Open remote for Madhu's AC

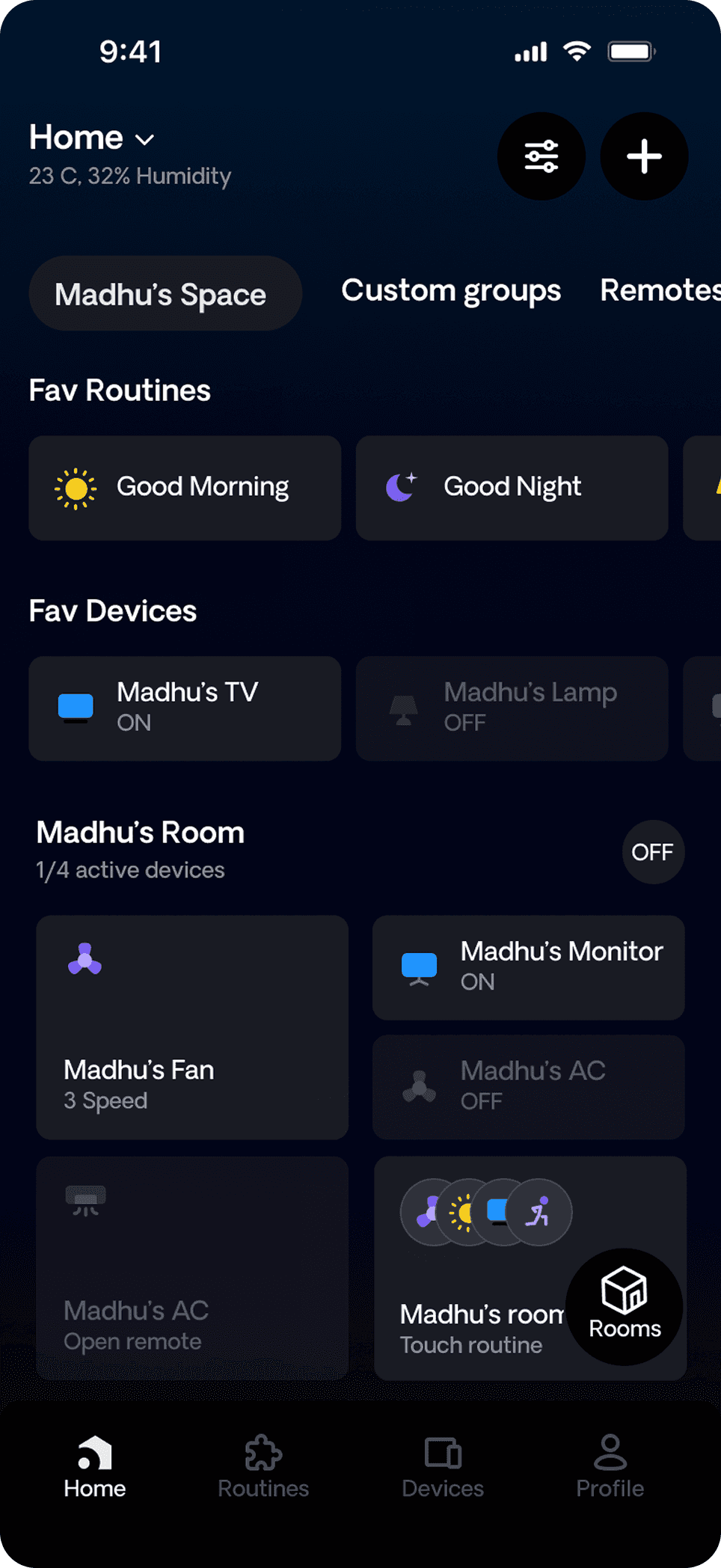[x=192, y=1268]
